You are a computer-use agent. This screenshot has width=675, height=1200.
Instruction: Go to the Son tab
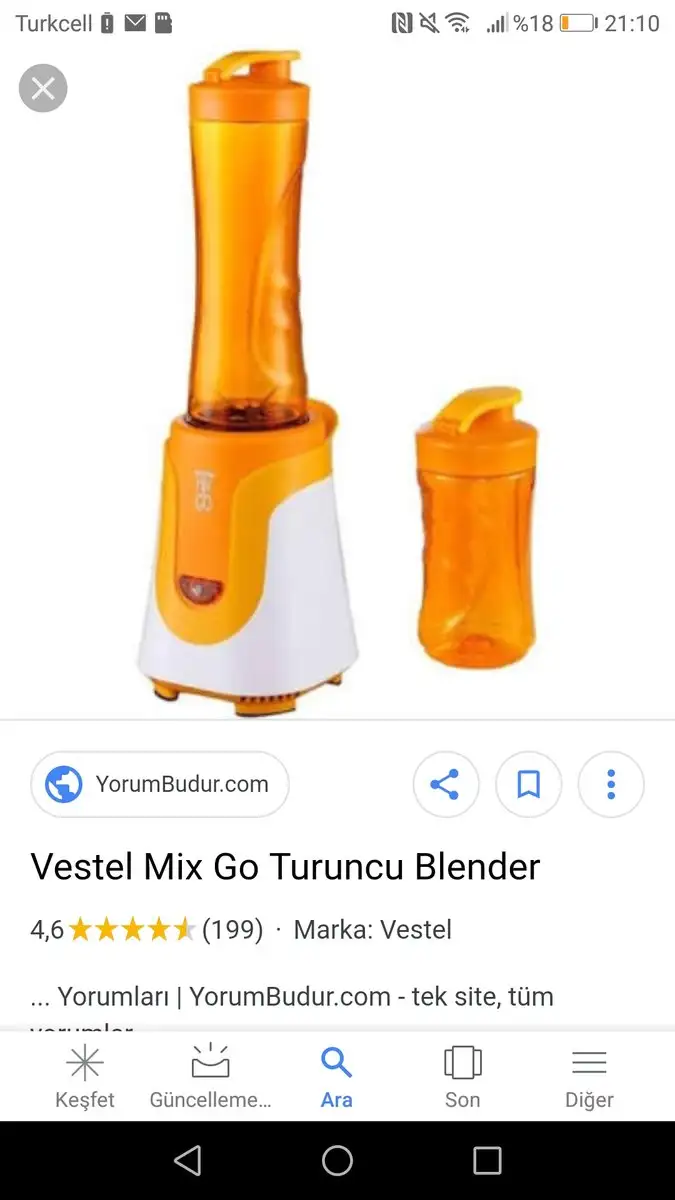[x=462, y=1076]
